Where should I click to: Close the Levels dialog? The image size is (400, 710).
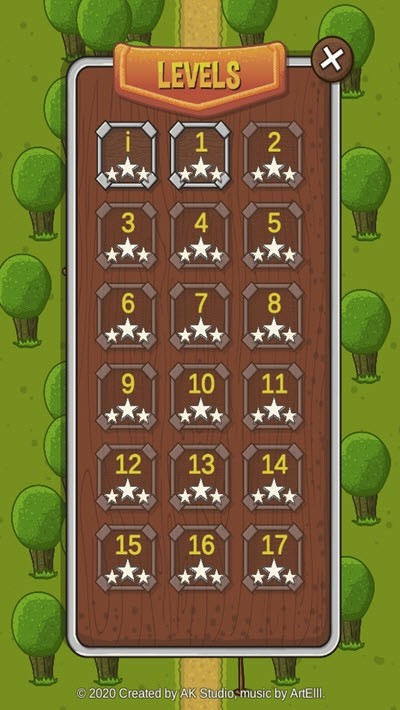point(332,59)
